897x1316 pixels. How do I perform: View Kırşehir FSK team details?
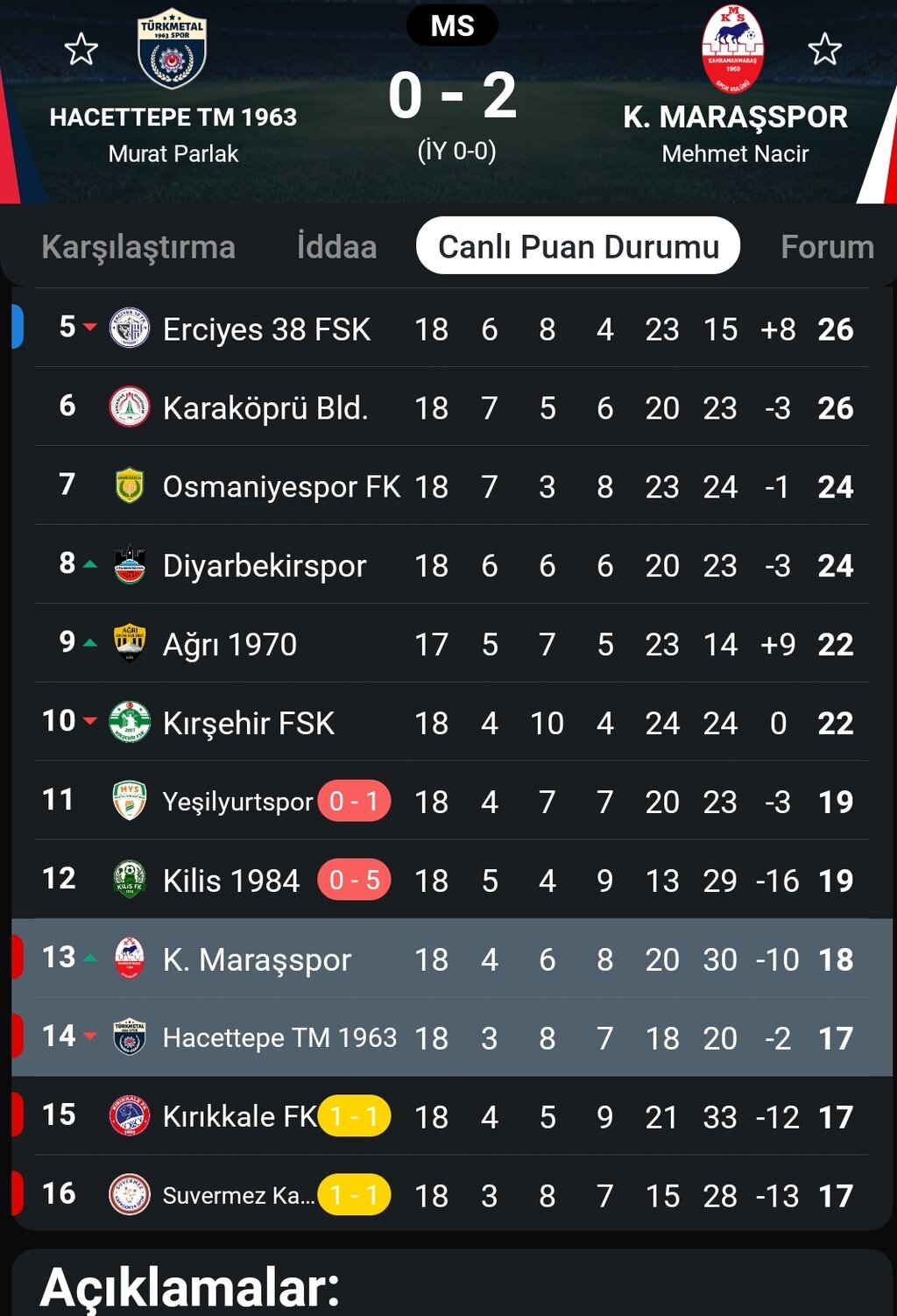point(248,724)
